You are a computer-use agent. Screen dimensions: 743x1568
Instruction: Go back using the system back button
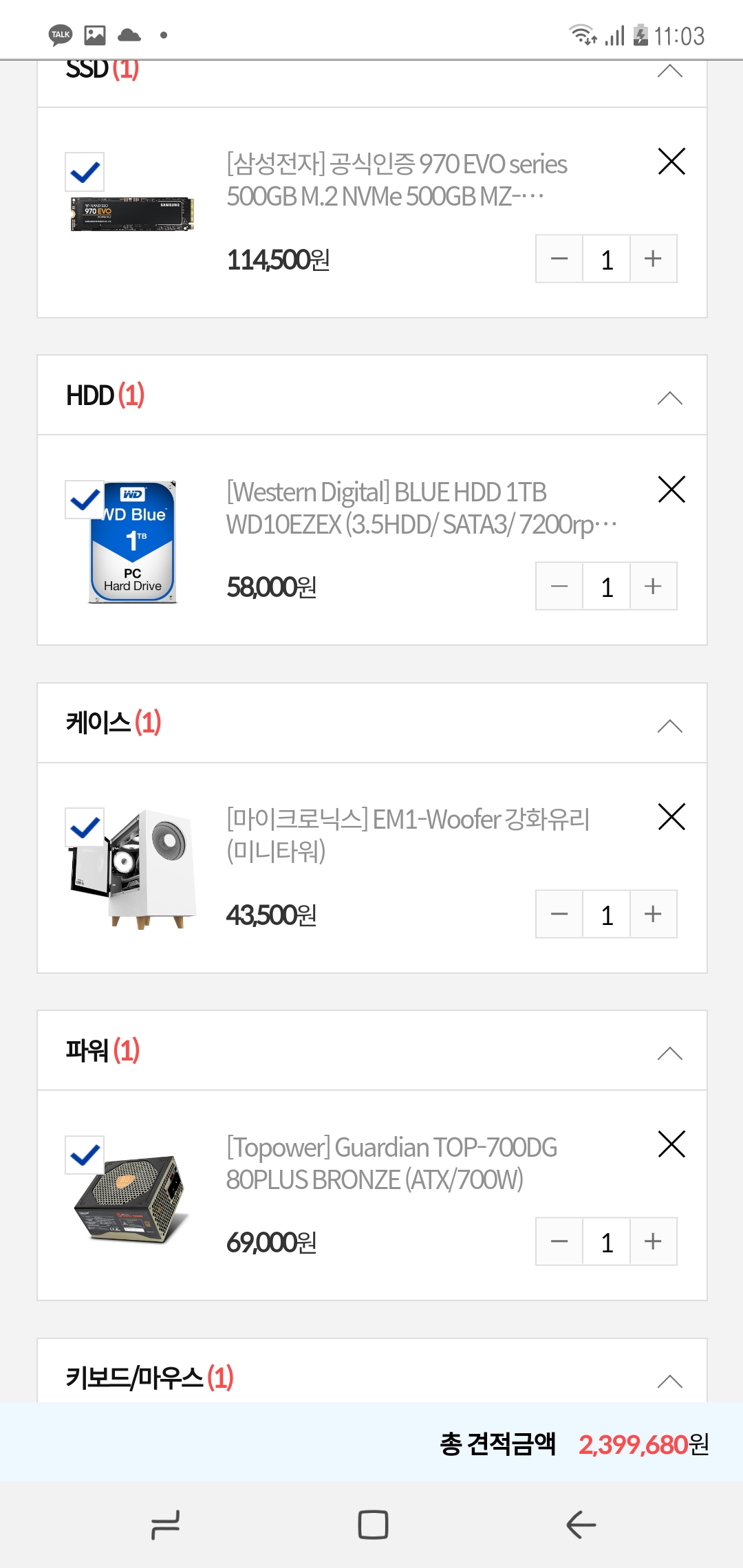pyautogui.click(x=581, y=1525)
